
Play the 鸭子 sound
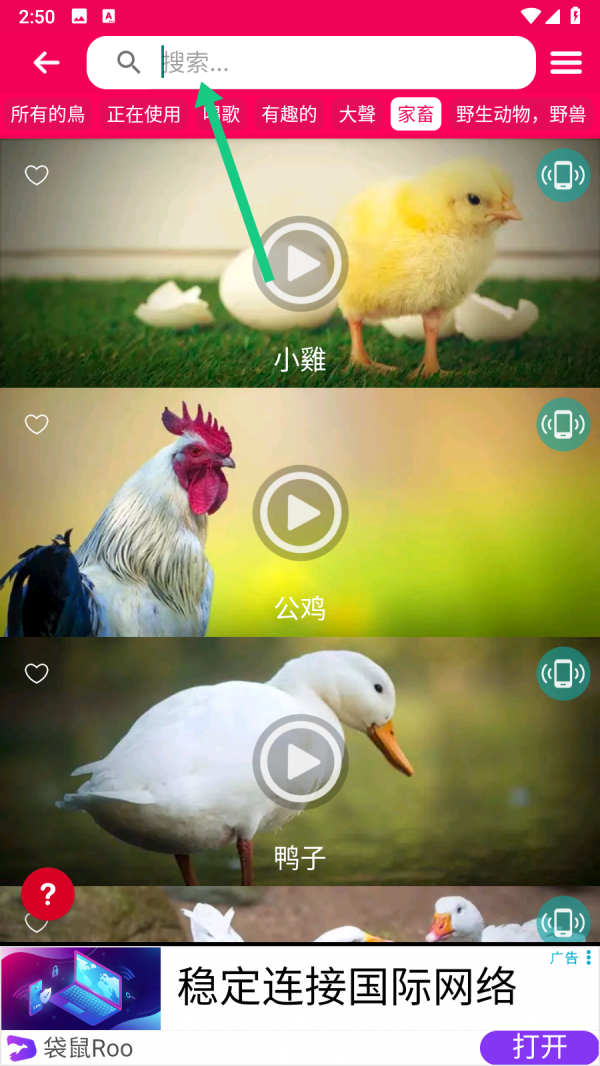(300, 762)
